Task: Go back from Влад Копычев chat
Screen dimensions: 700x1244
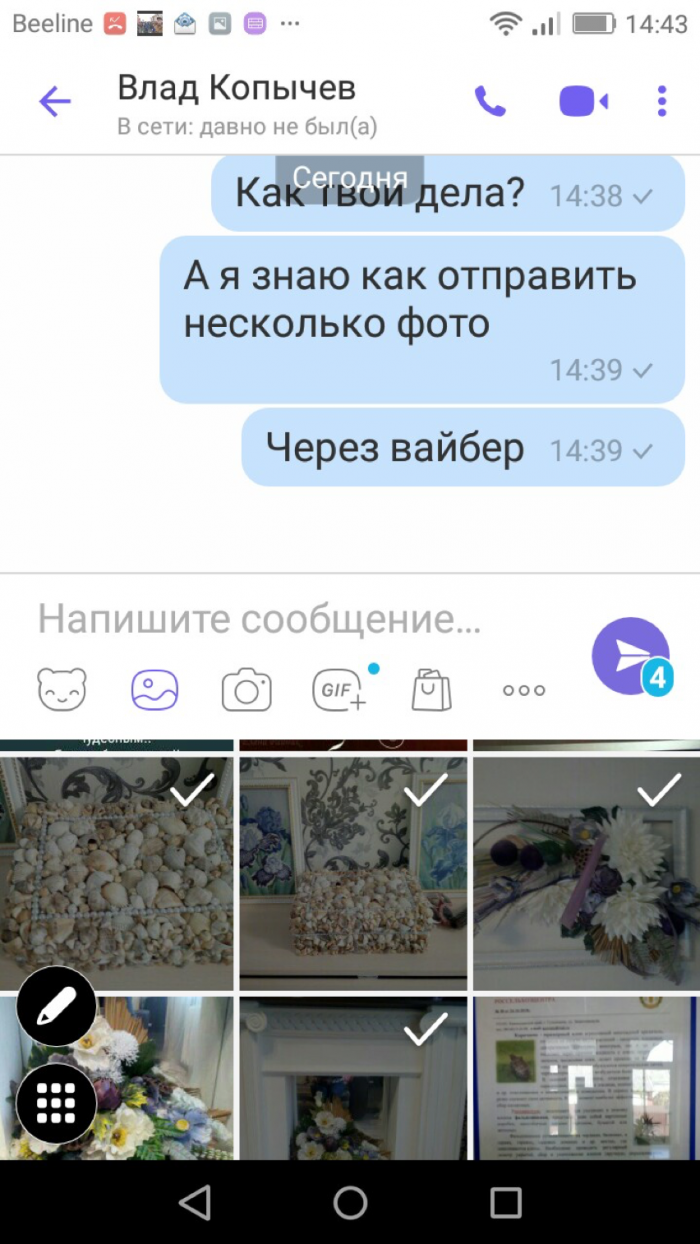Action: coord(55,101)
